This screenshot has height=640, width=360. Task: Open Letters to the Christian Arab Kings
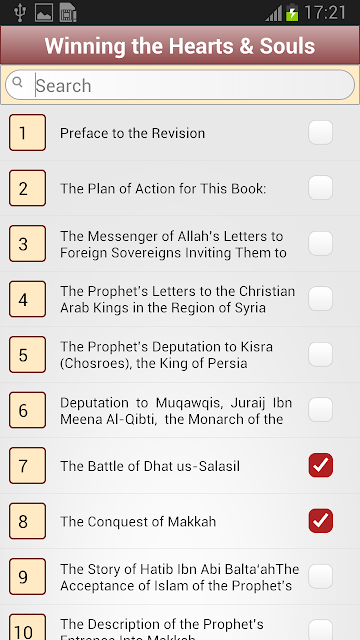(x=180, y=299)
